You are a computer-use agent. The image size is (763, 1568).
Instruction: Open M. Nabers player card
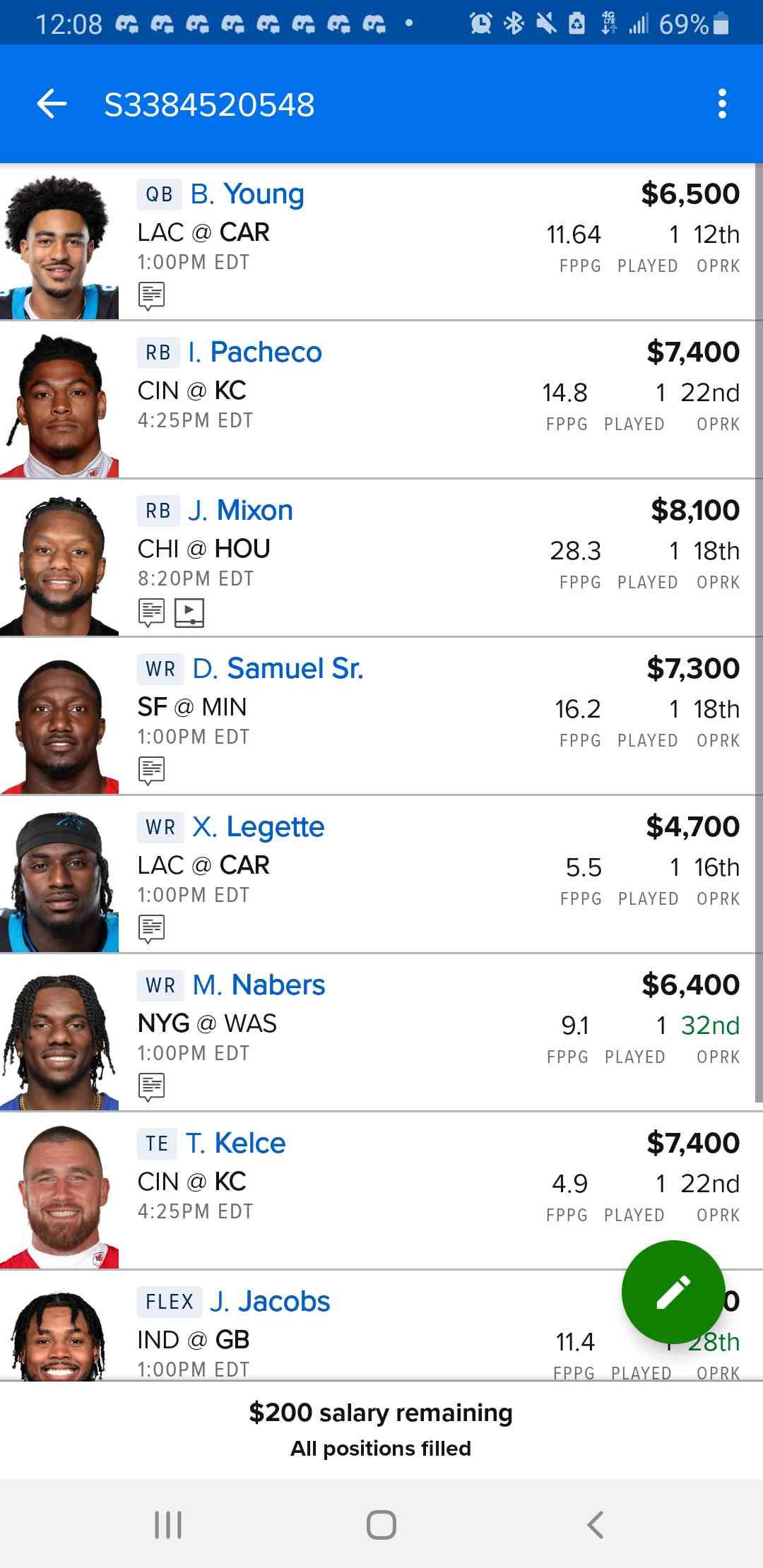pyautogui.click(x=259, y=985)
